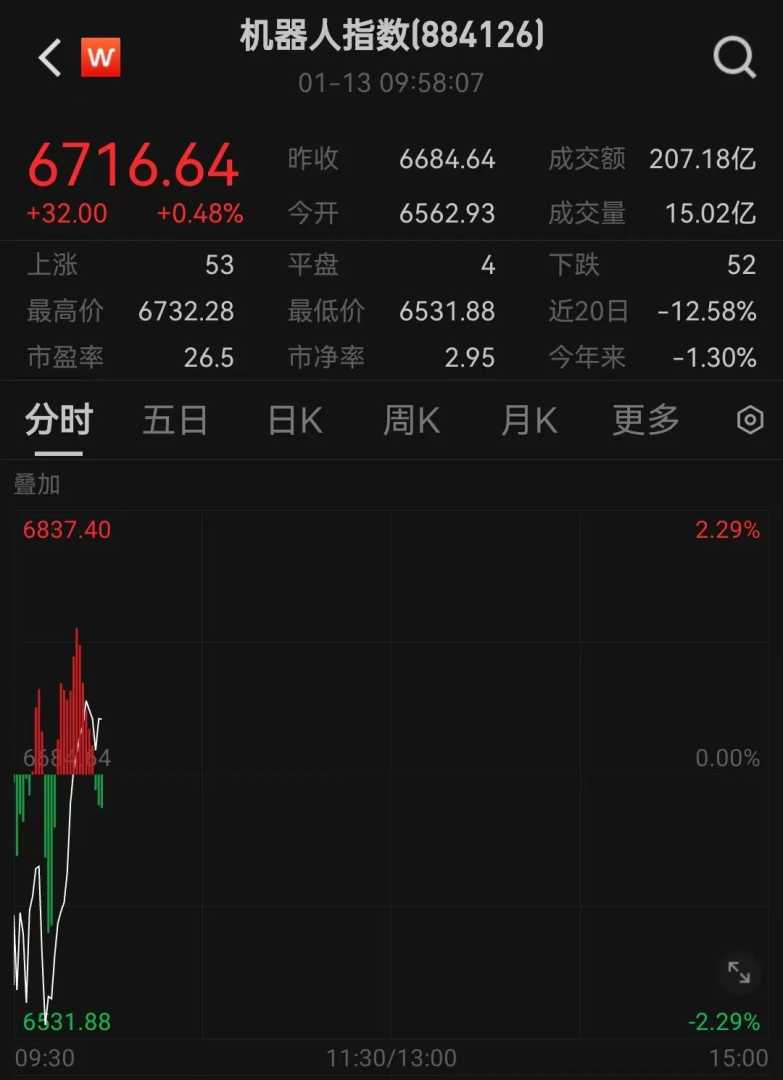
Task: Open the search magnifier icon
Action: click(x=734, y=58)
